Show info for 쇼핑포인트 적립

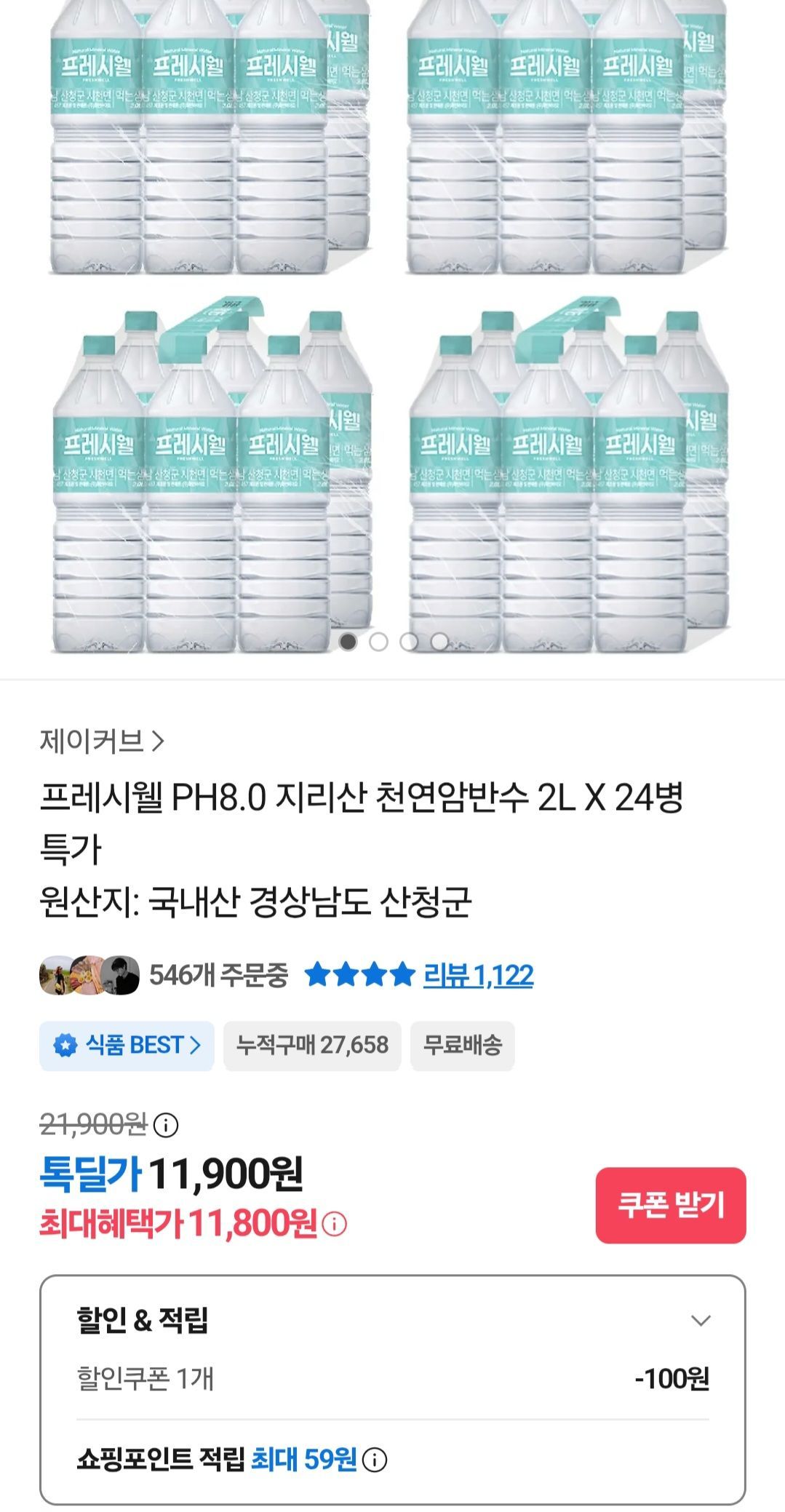coord(375,1459)
